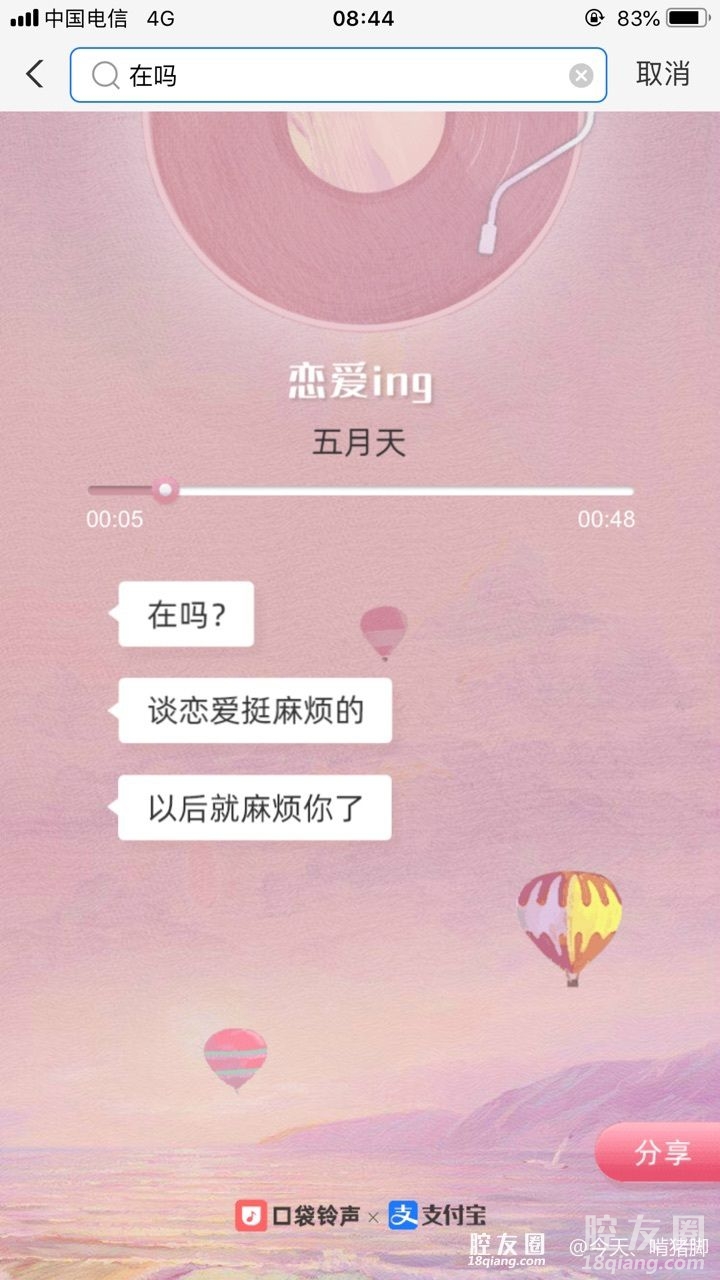This screenshot has width=720, height=1280.
Task: Tap the search field containing 在吗
Action: click(x=340, y=75)
